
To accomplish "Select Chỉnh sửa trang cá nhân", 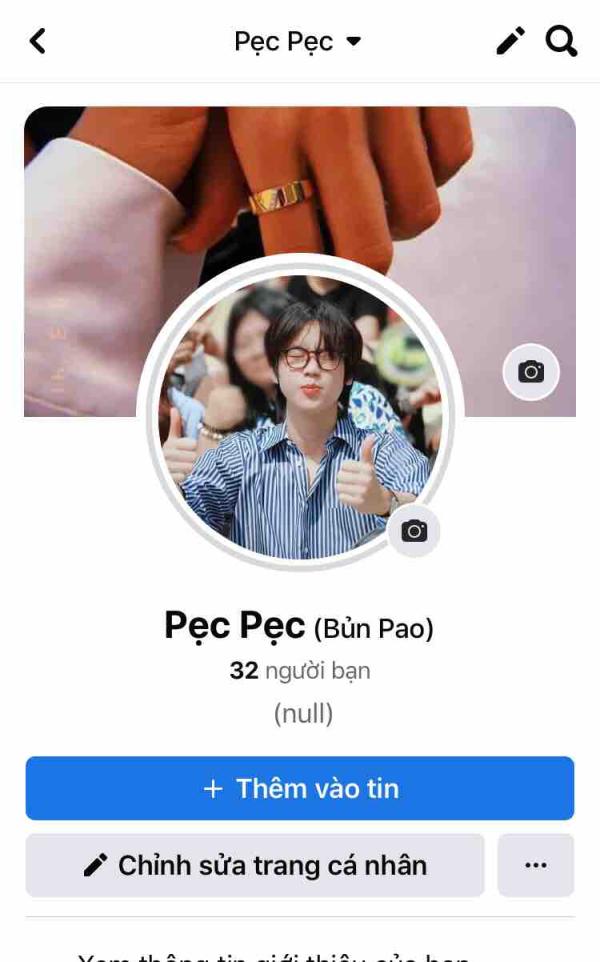I will [x=255, y=865].
